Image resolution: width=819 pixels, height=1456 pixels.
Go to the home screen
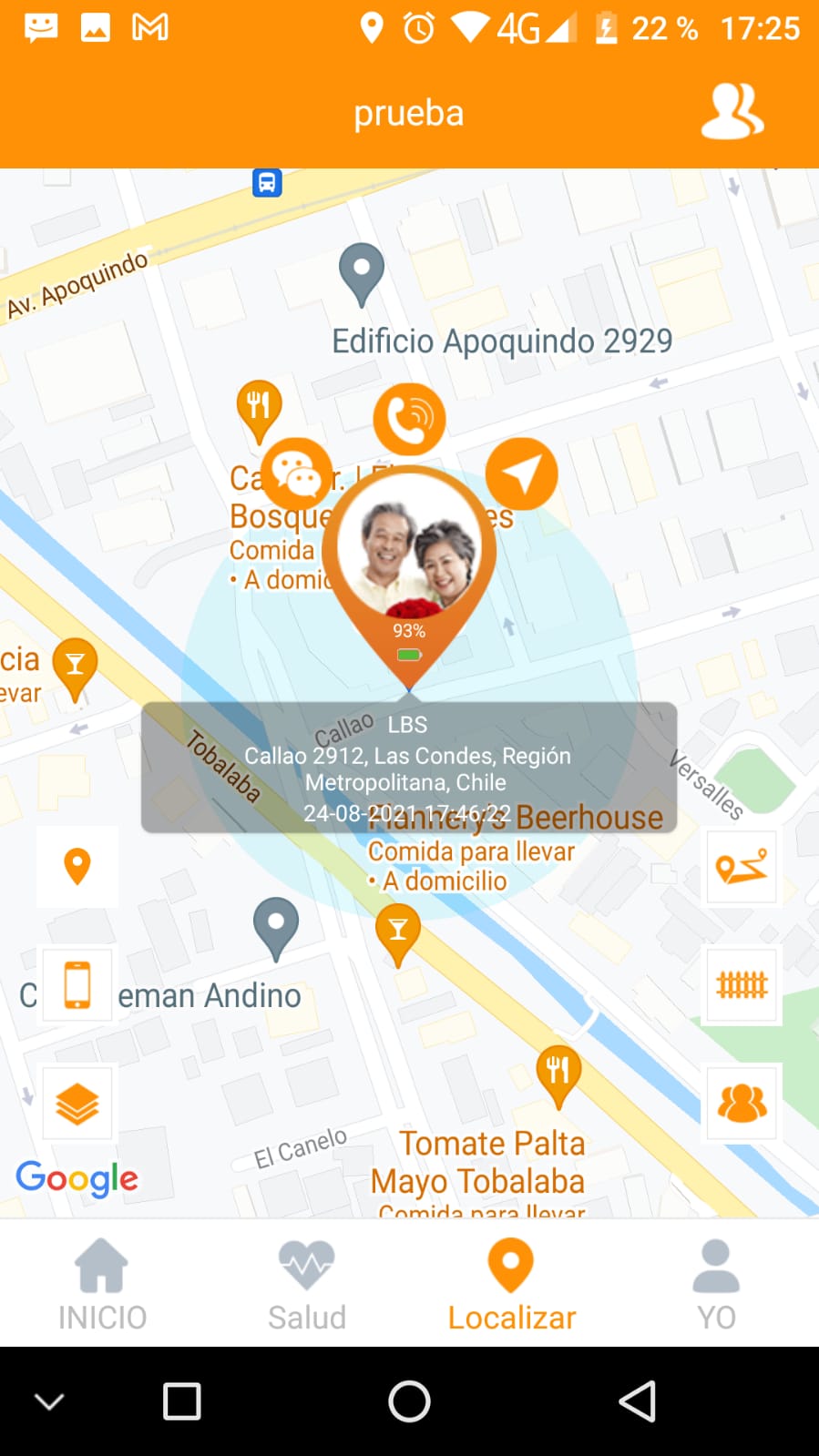[409, 1400]
